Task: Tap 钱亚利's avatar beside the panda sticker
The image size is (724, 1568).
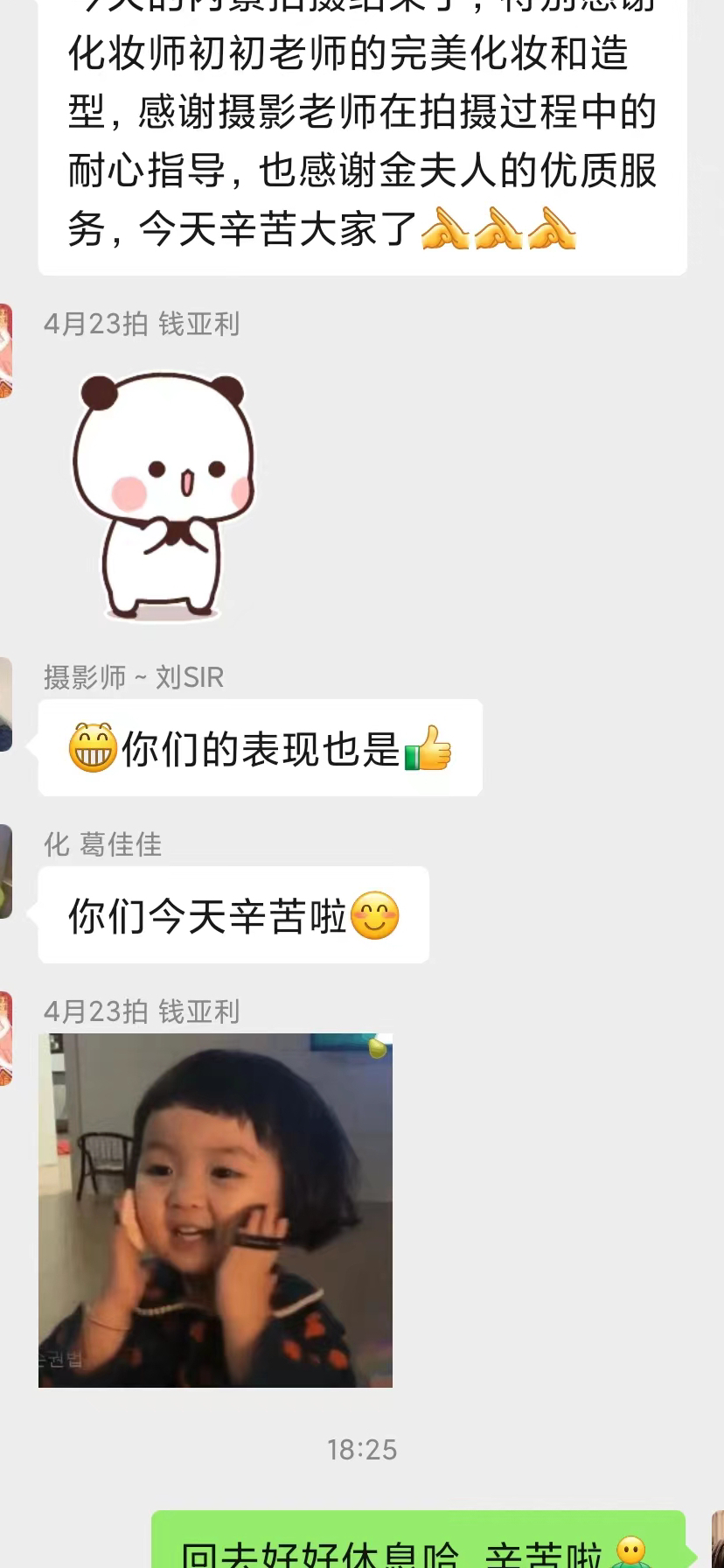Action: tap(5, 351)
